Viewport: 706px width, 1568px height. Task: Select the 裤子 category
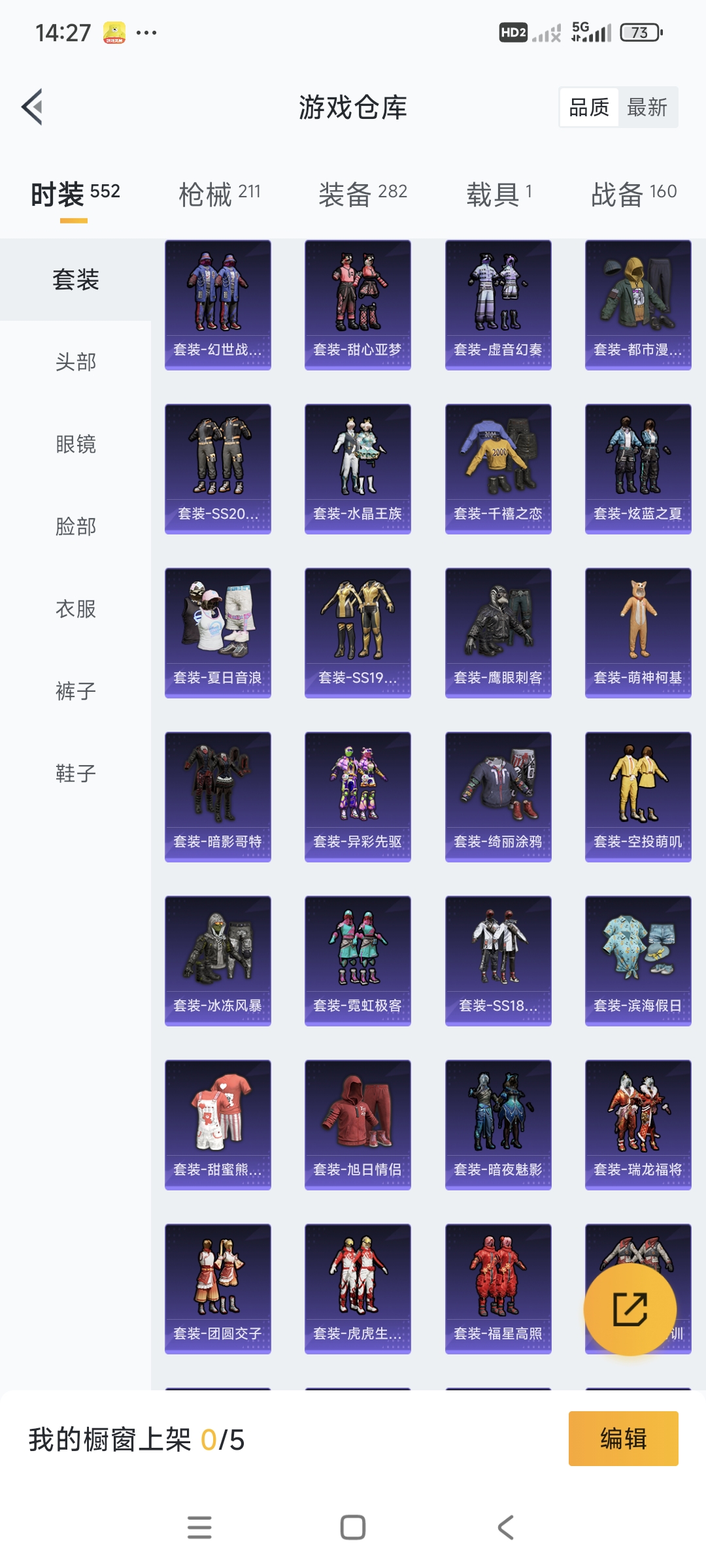click(x=76, y=691)
